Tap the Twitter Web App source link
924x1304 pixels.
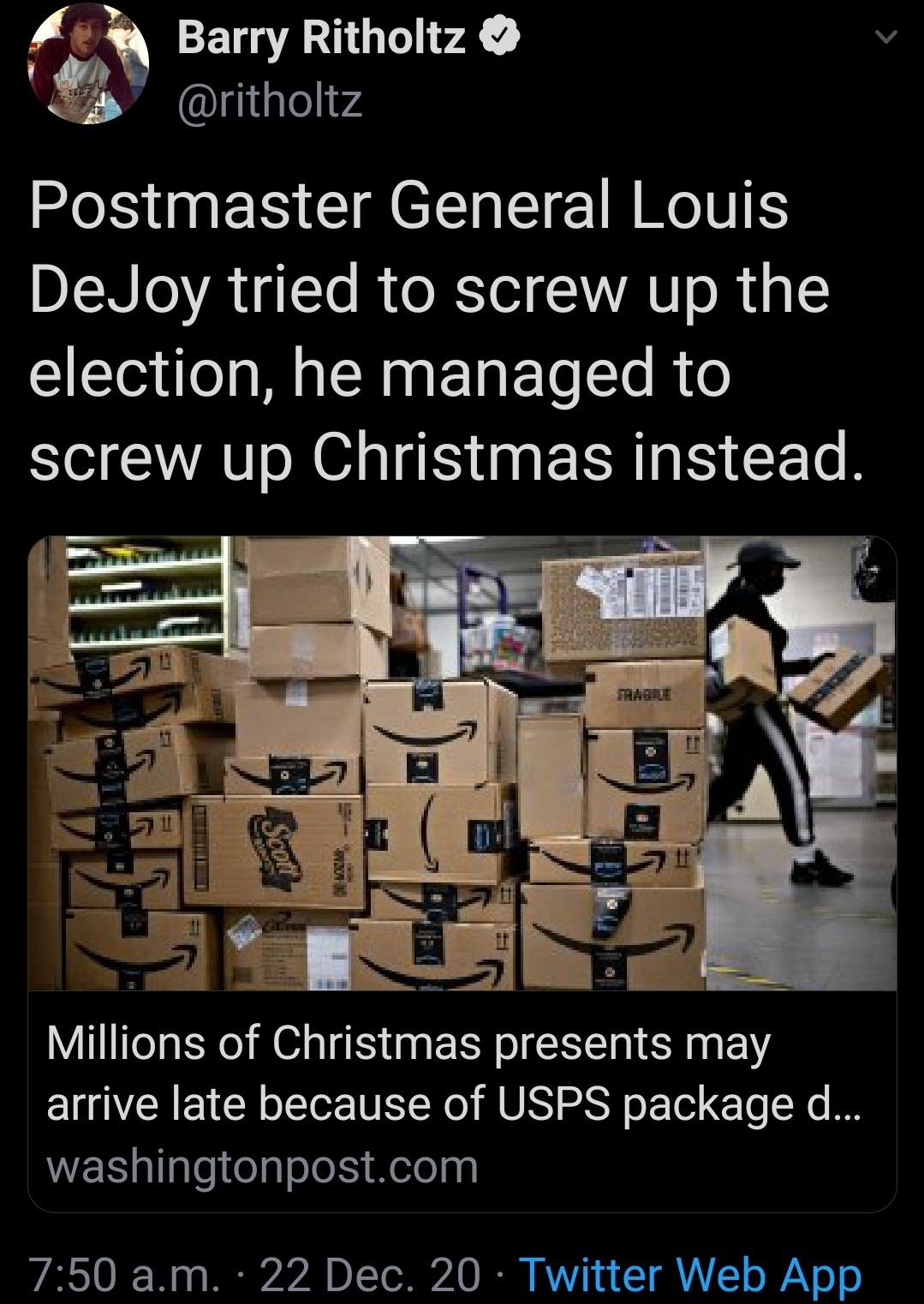[689, 1274]
